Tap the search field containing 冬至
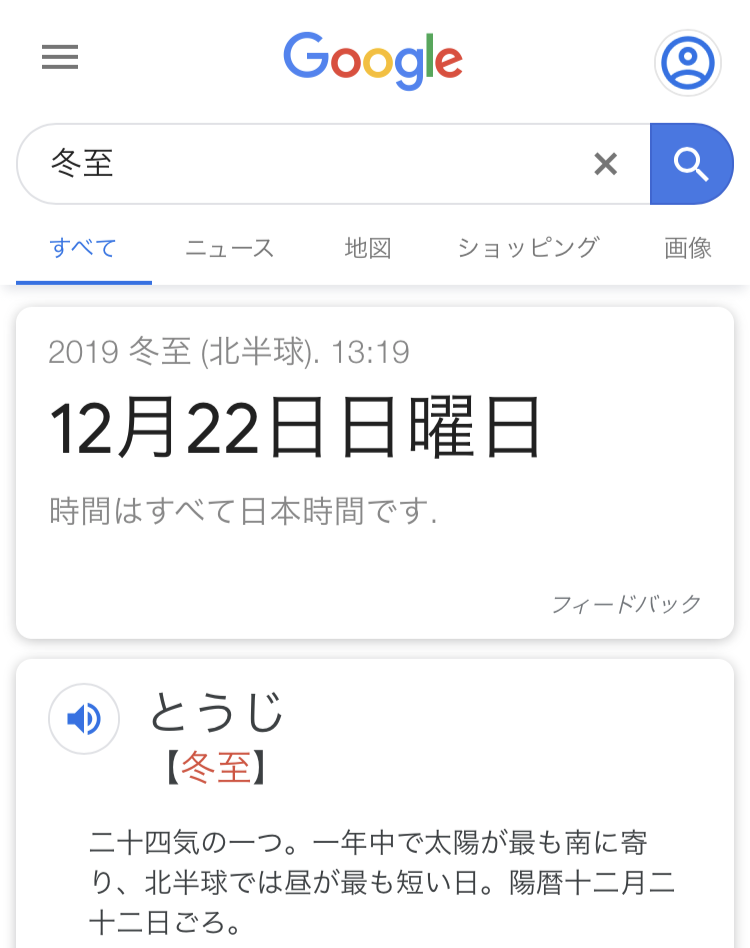 tap(300, 164)
